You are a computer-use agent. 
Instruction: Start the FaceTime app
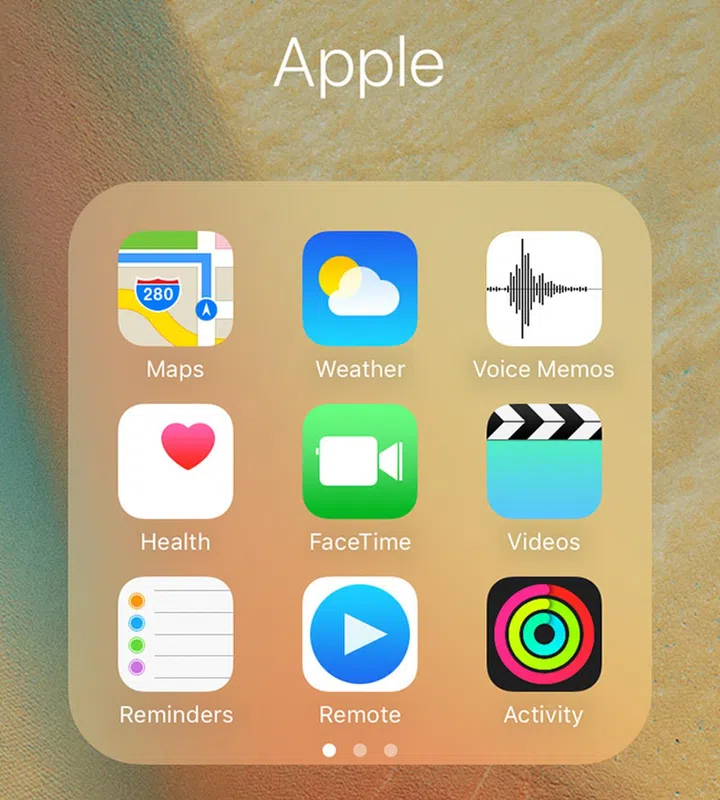coord(360,461)
